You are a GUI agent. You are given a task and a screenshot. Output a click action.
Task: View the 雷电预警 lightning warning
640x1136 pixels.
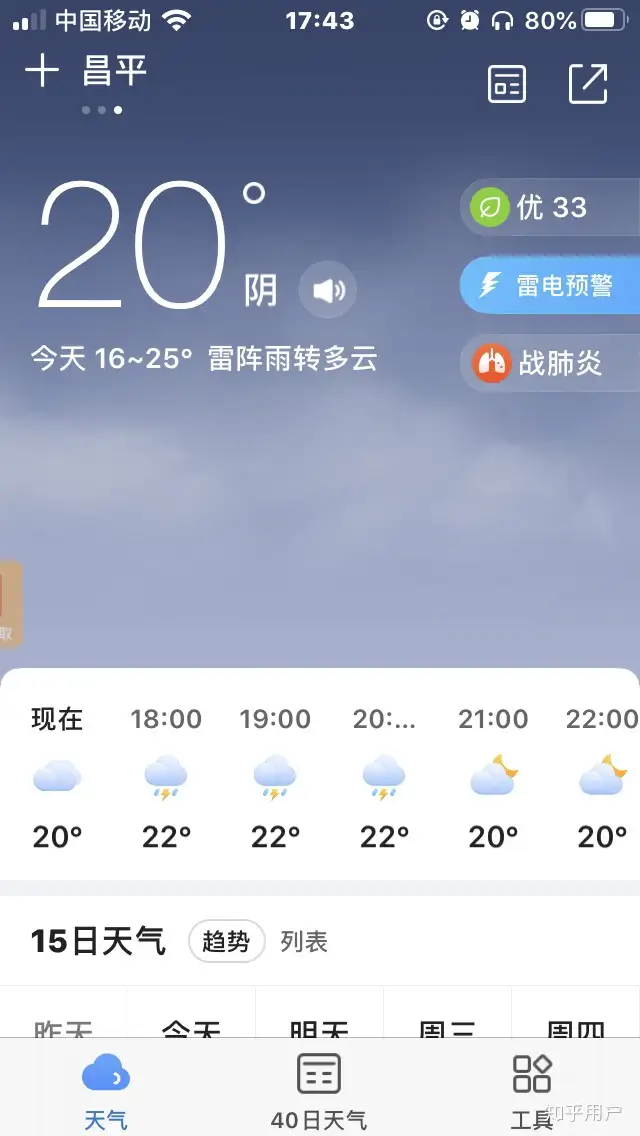551,285
